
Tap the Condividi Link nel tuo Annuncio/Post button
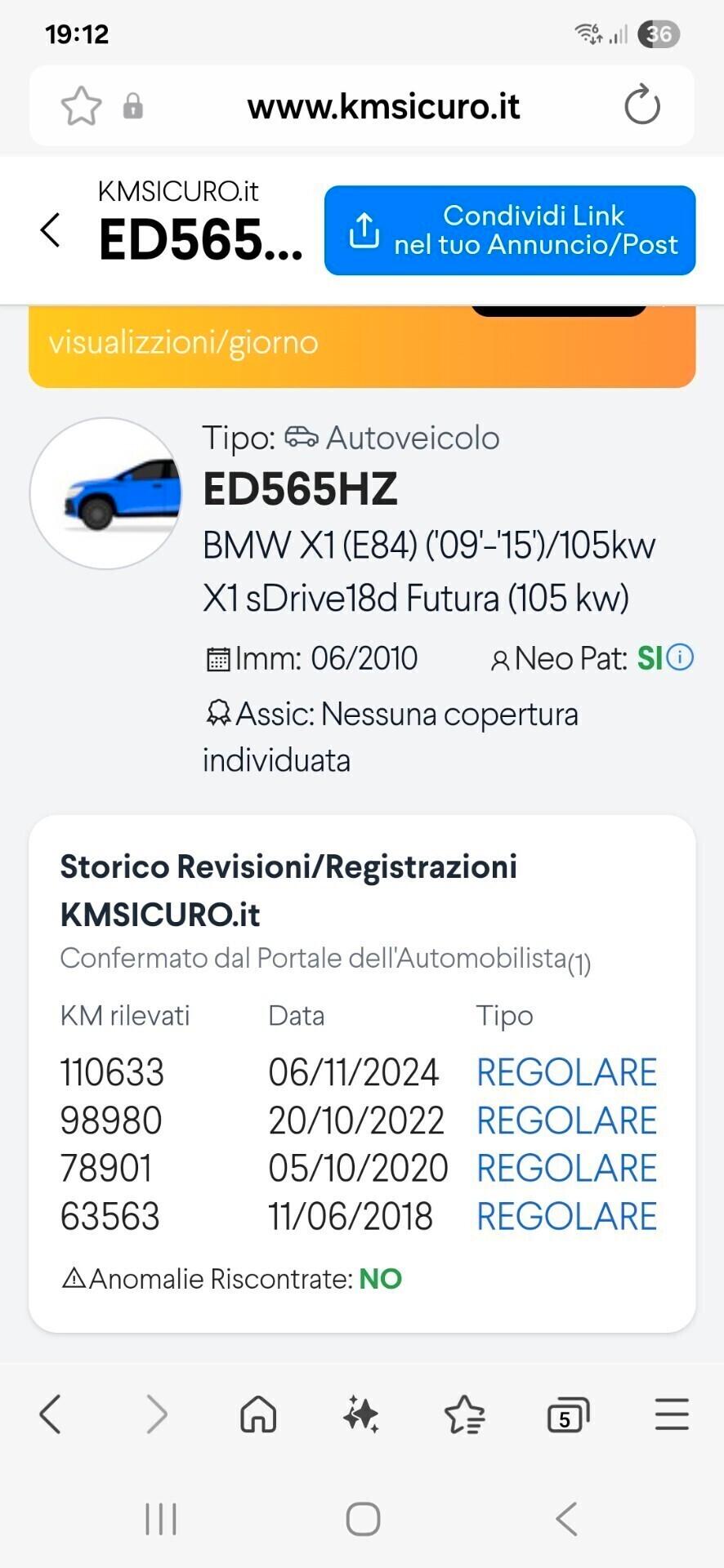click(510, 229)
